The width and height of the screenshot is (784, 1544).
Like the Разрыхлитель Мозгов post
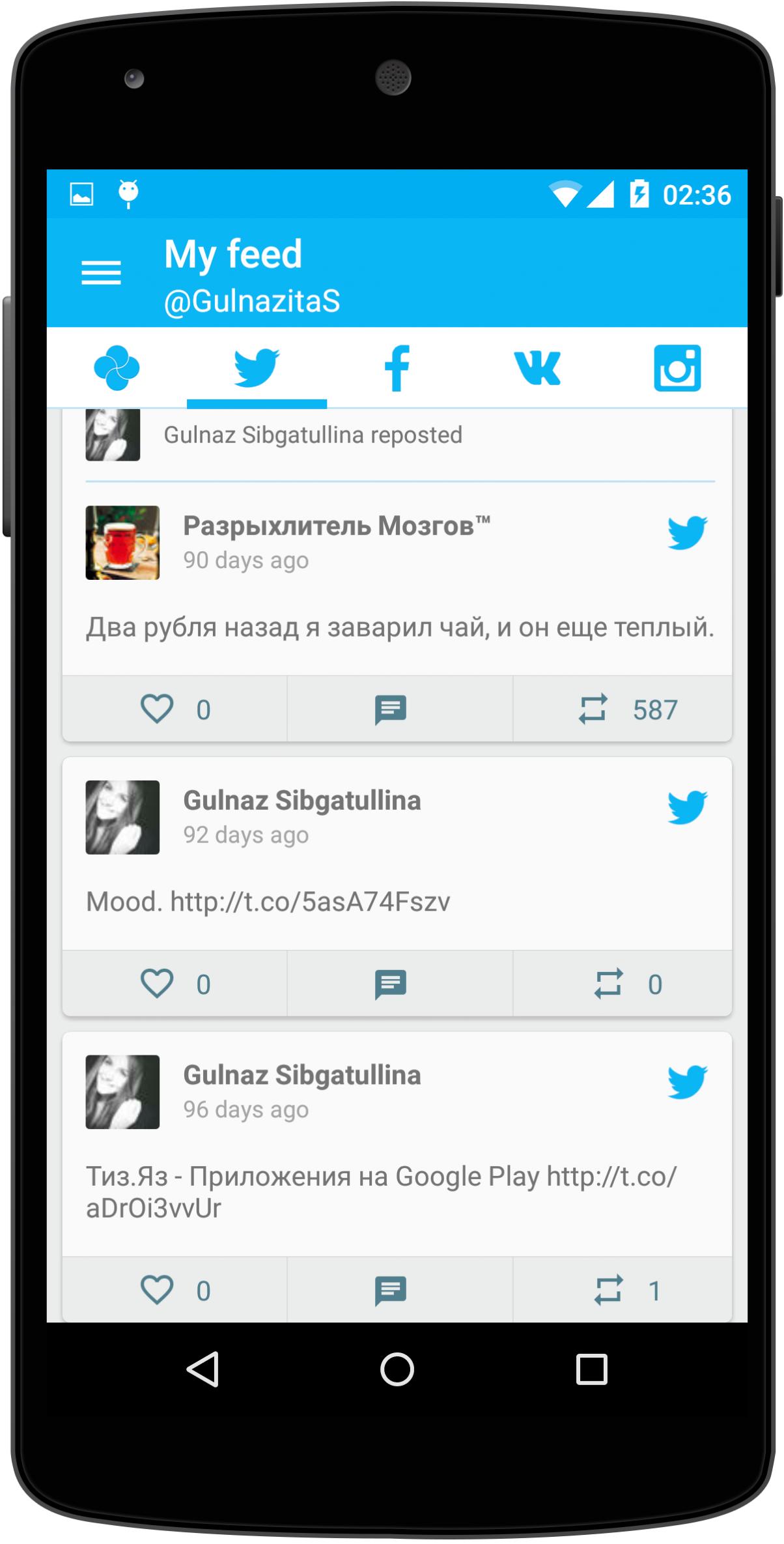click(x=175, y=709)
